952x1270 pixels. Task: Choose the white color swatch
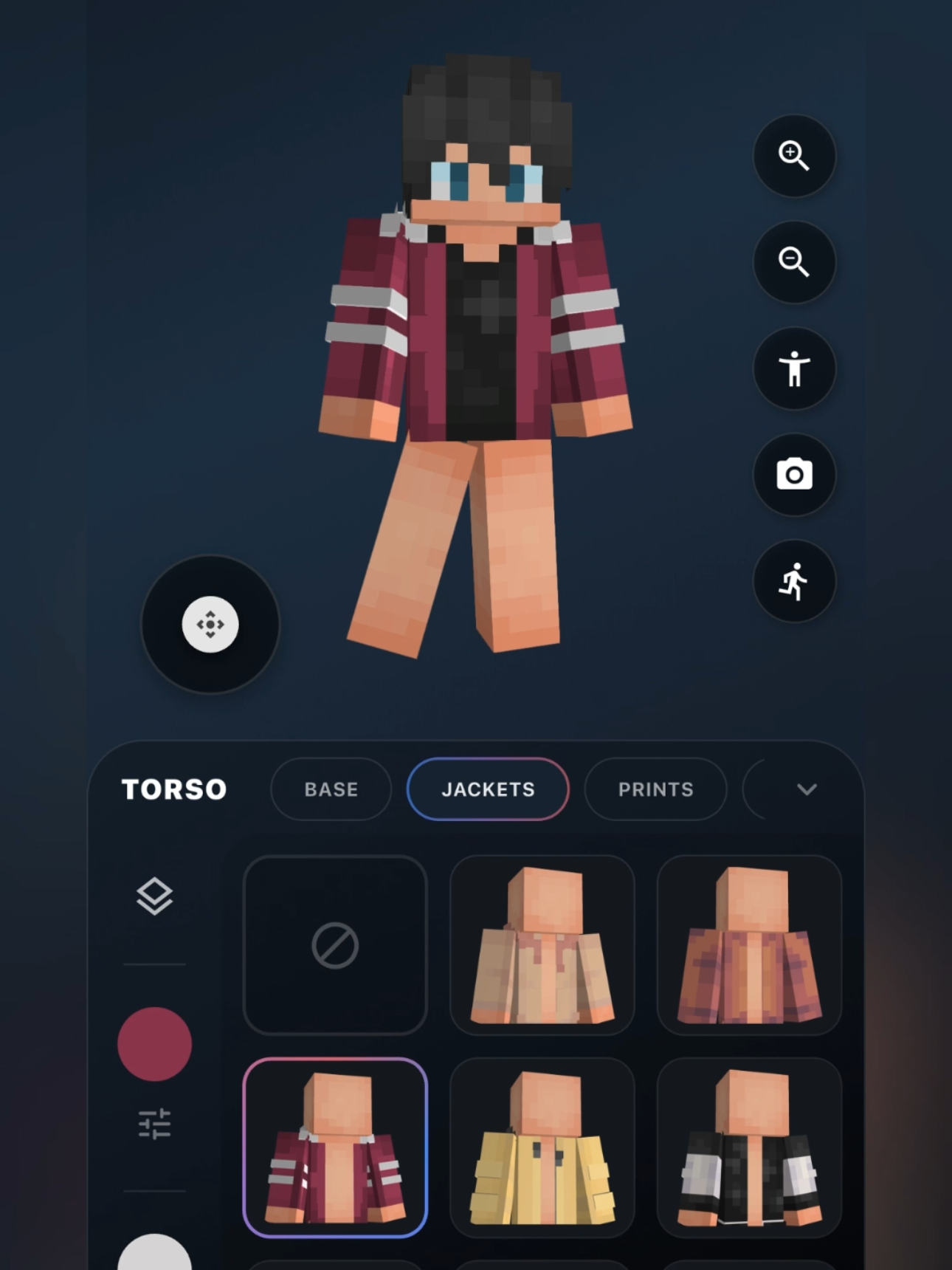pyautogui.click(x=154, y=1255)
